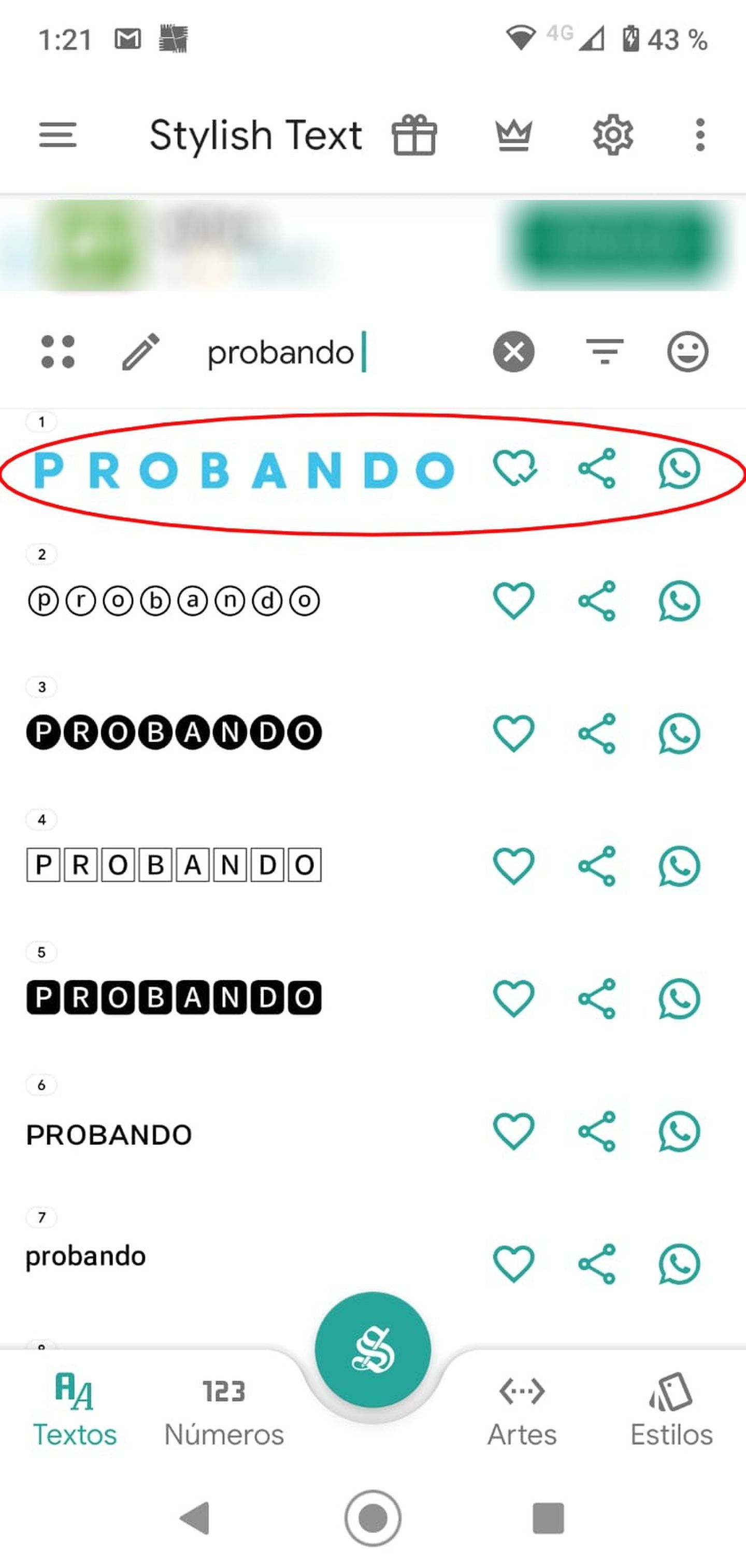The width and height of the screenshot is (746, 1568).
Task: Open the hamburger drawer menu
Action: point(58,135)
